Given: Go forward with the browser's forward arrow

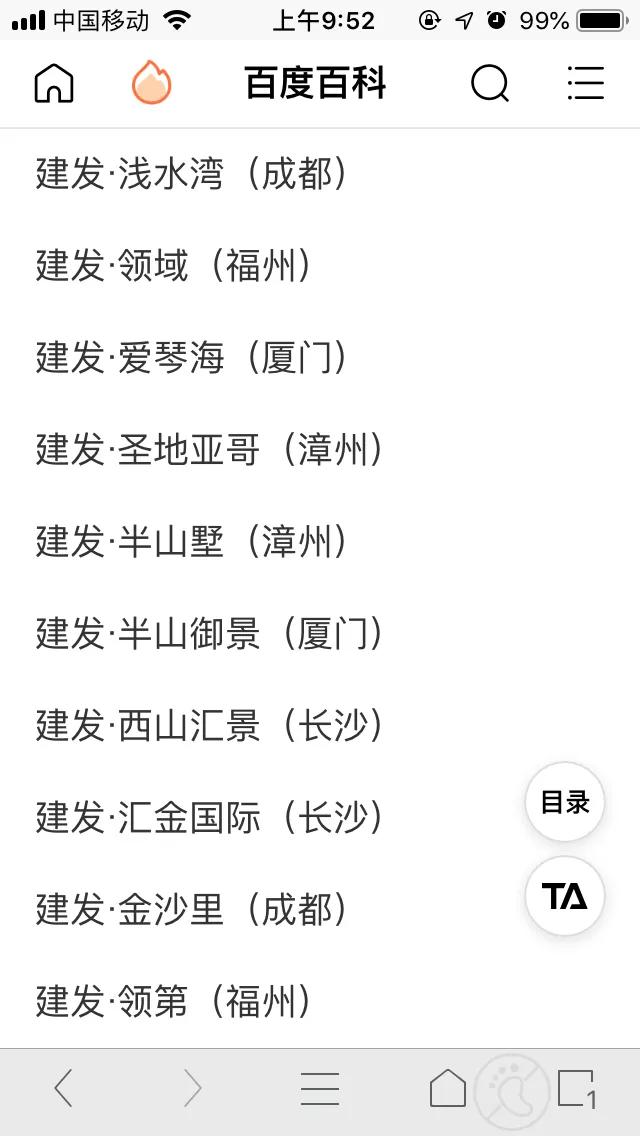Looking at the screenshot, I should [192, 1087].
